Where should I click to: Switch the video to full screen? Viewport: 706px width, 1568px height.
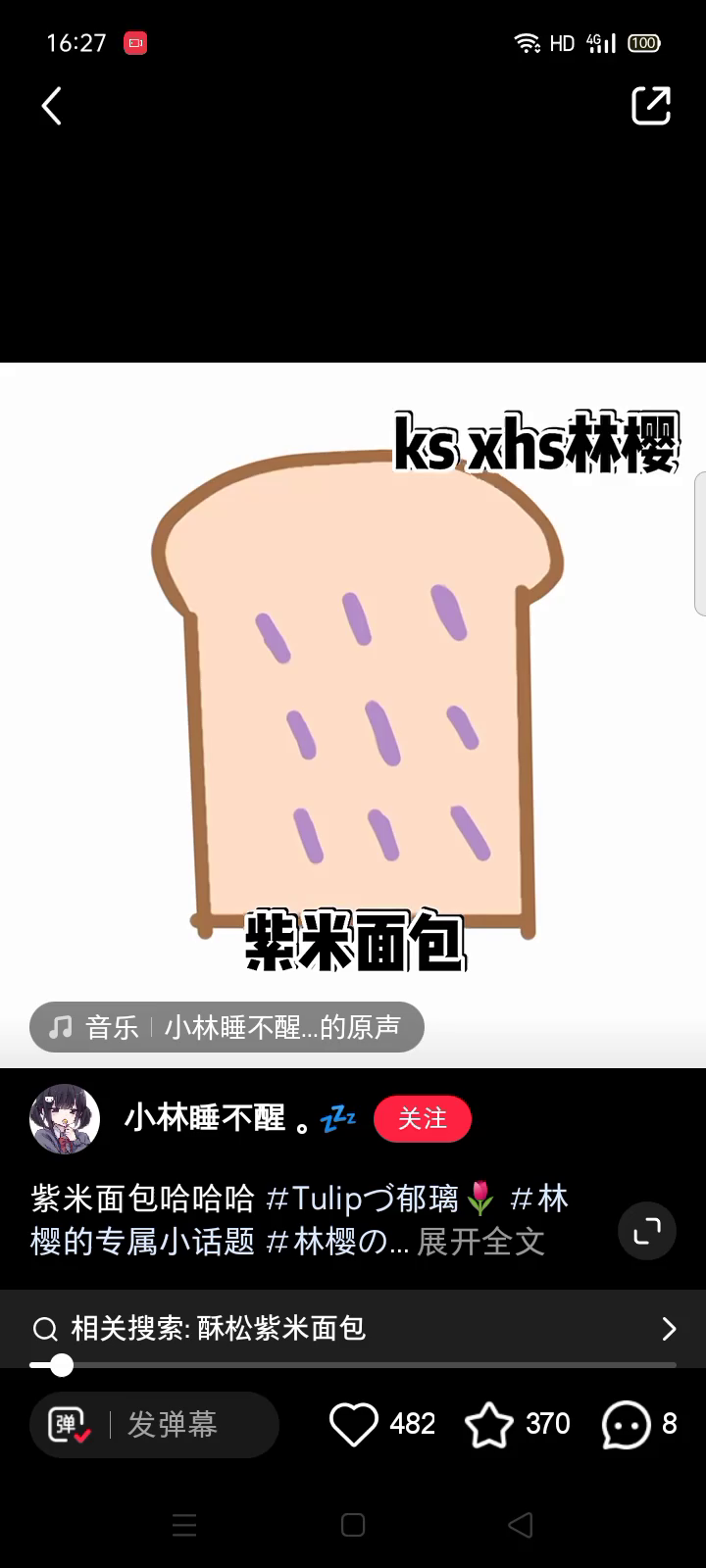[x=647, y=1230]
